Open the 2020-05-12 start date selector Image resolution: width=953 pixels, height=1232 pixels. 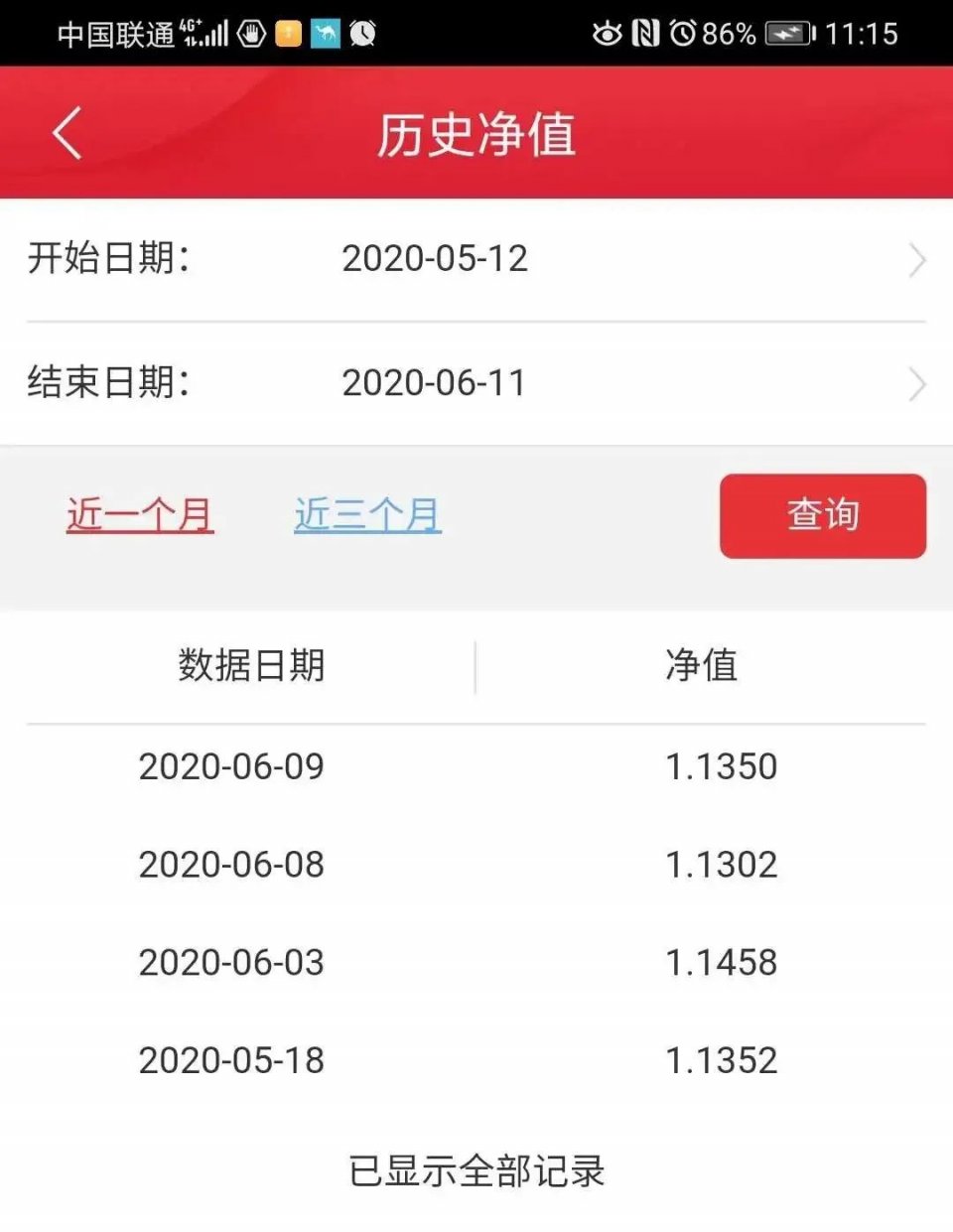pos(437,260)
